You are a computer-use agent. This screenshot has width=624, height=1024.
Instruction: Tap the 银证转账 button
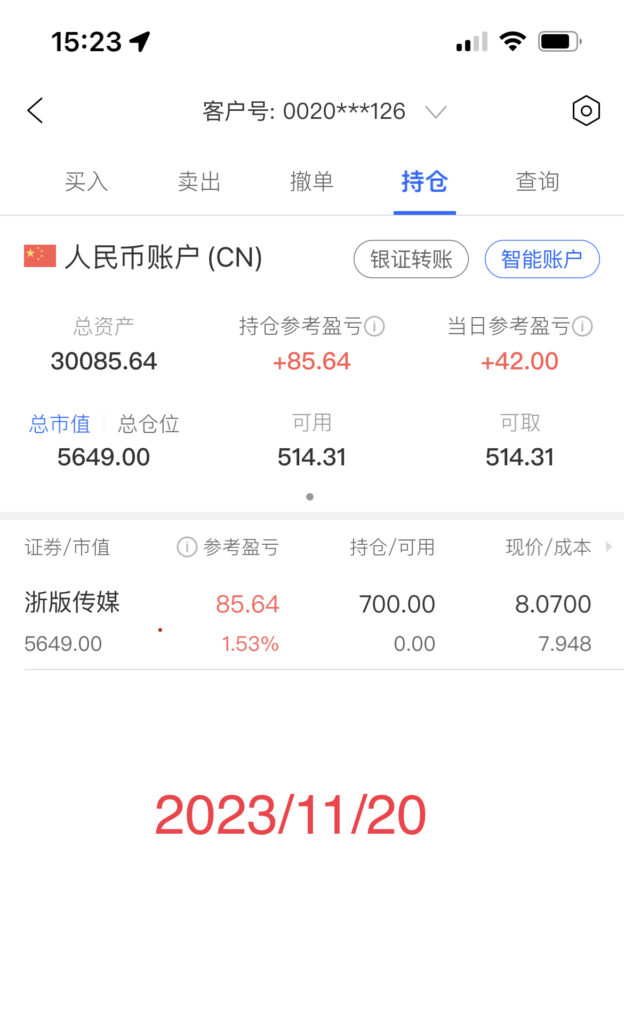tap(411, 259)
